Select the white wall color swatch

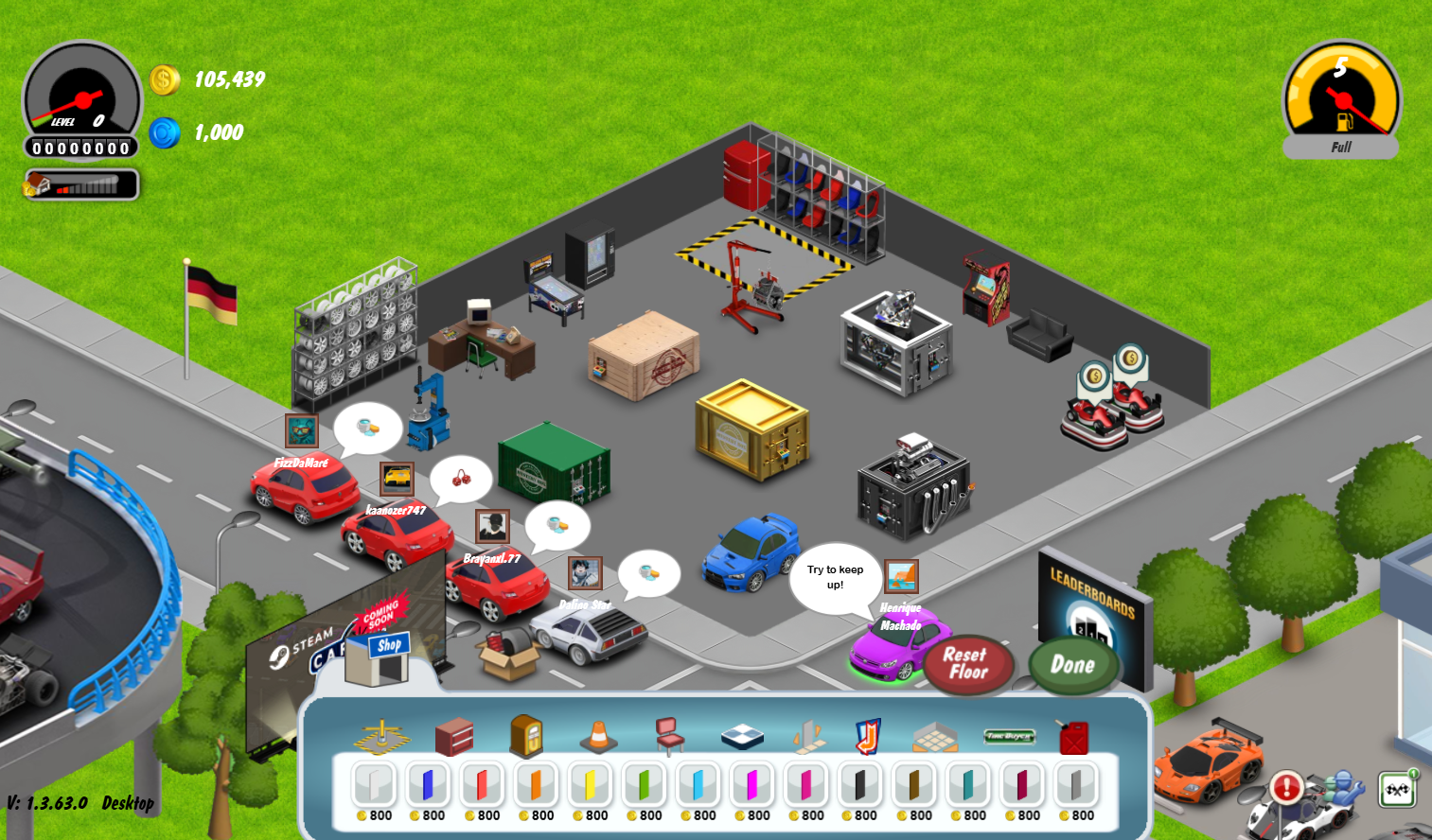[x=374, y=784]
